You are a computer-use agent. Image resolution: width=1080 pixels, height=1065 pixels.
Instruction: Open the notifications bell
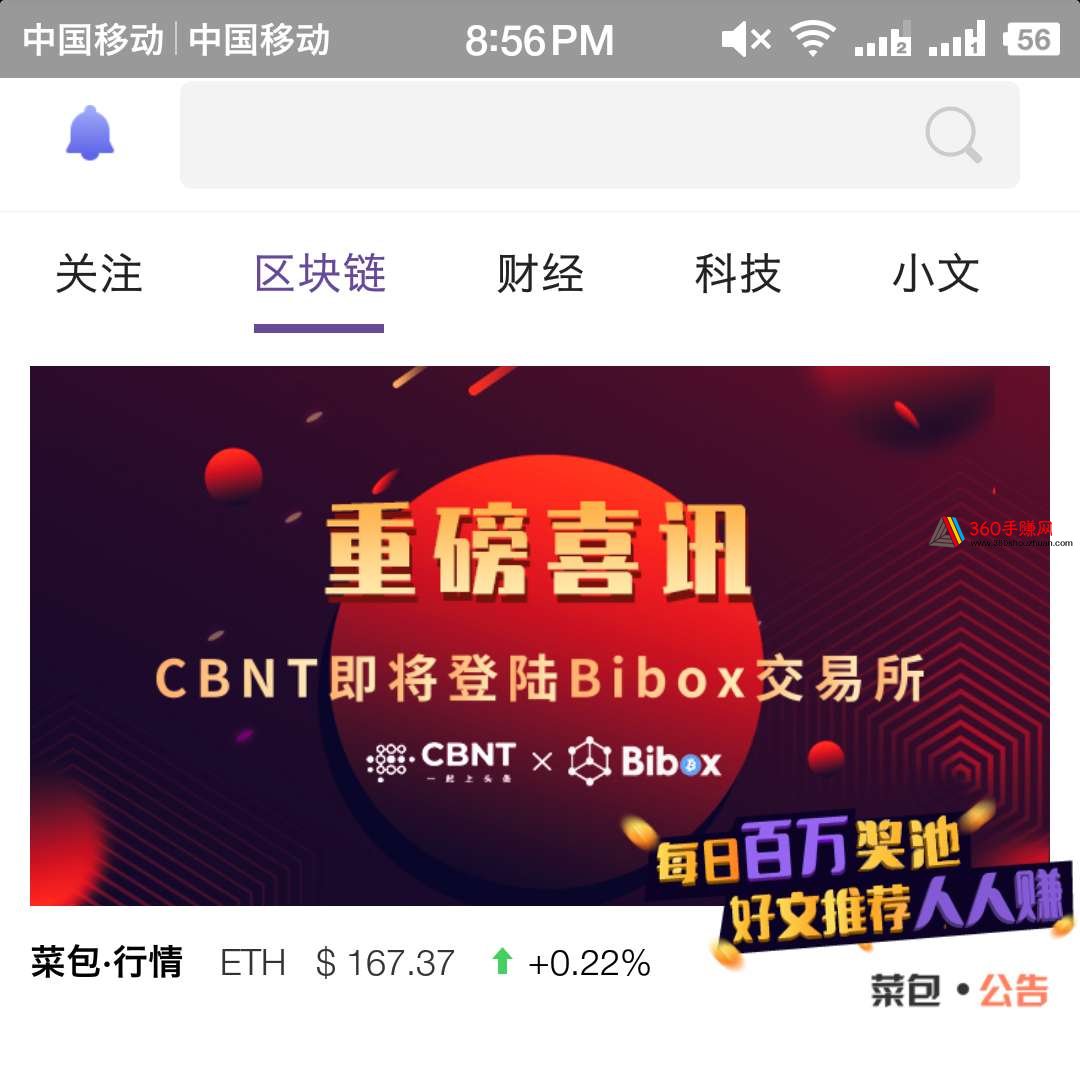tap(90, 133)
